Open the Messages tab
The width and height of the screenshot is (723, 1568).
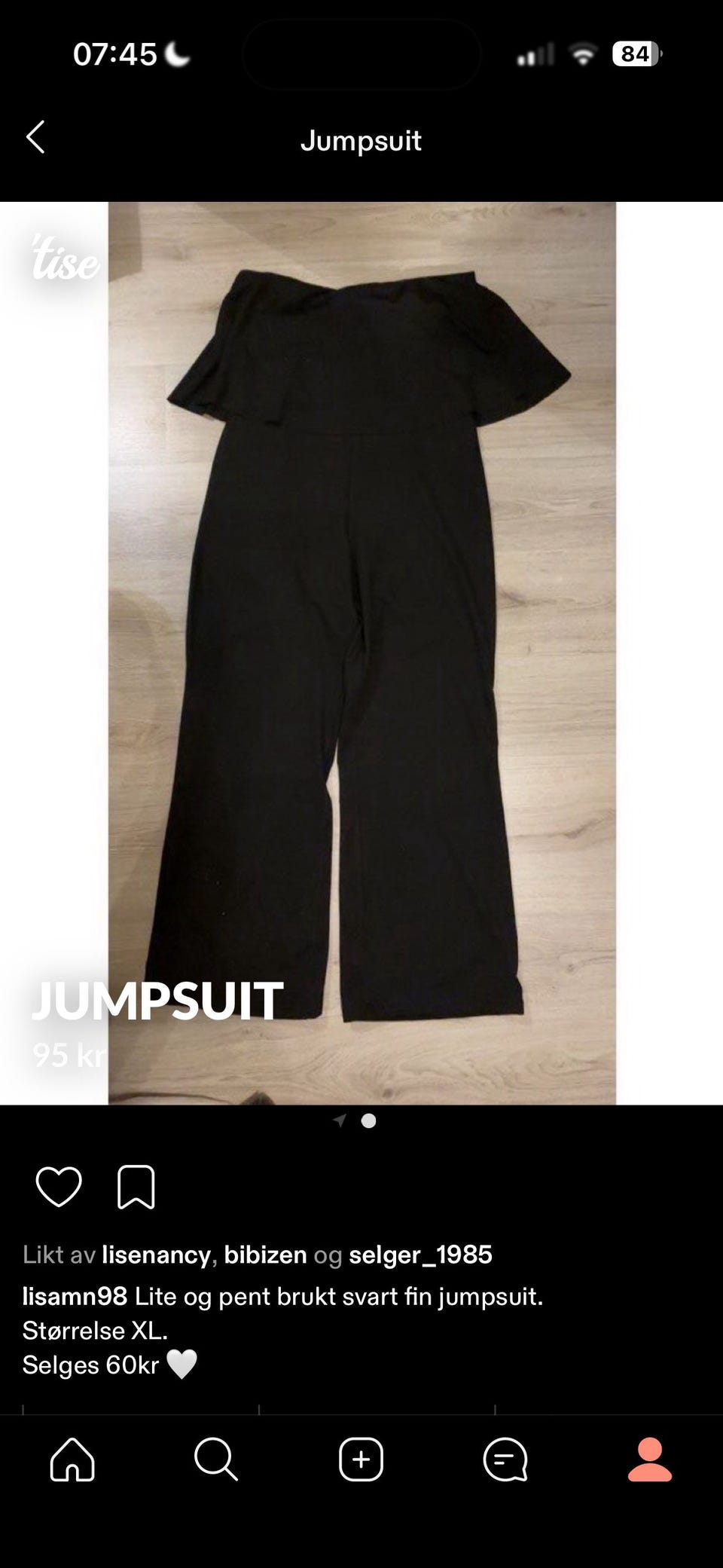pos(505,1459)
